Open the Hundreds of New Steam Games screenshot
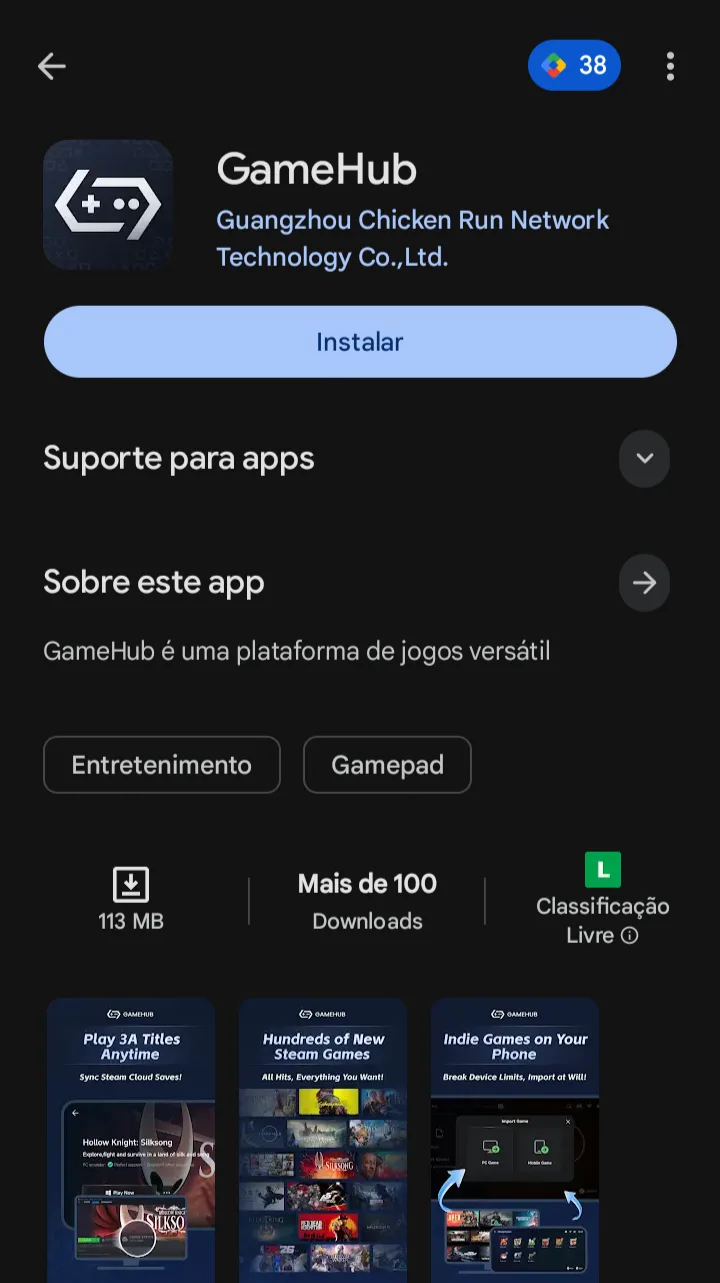The height and width of the screenshot is (1283, 720). [323, 1140]
